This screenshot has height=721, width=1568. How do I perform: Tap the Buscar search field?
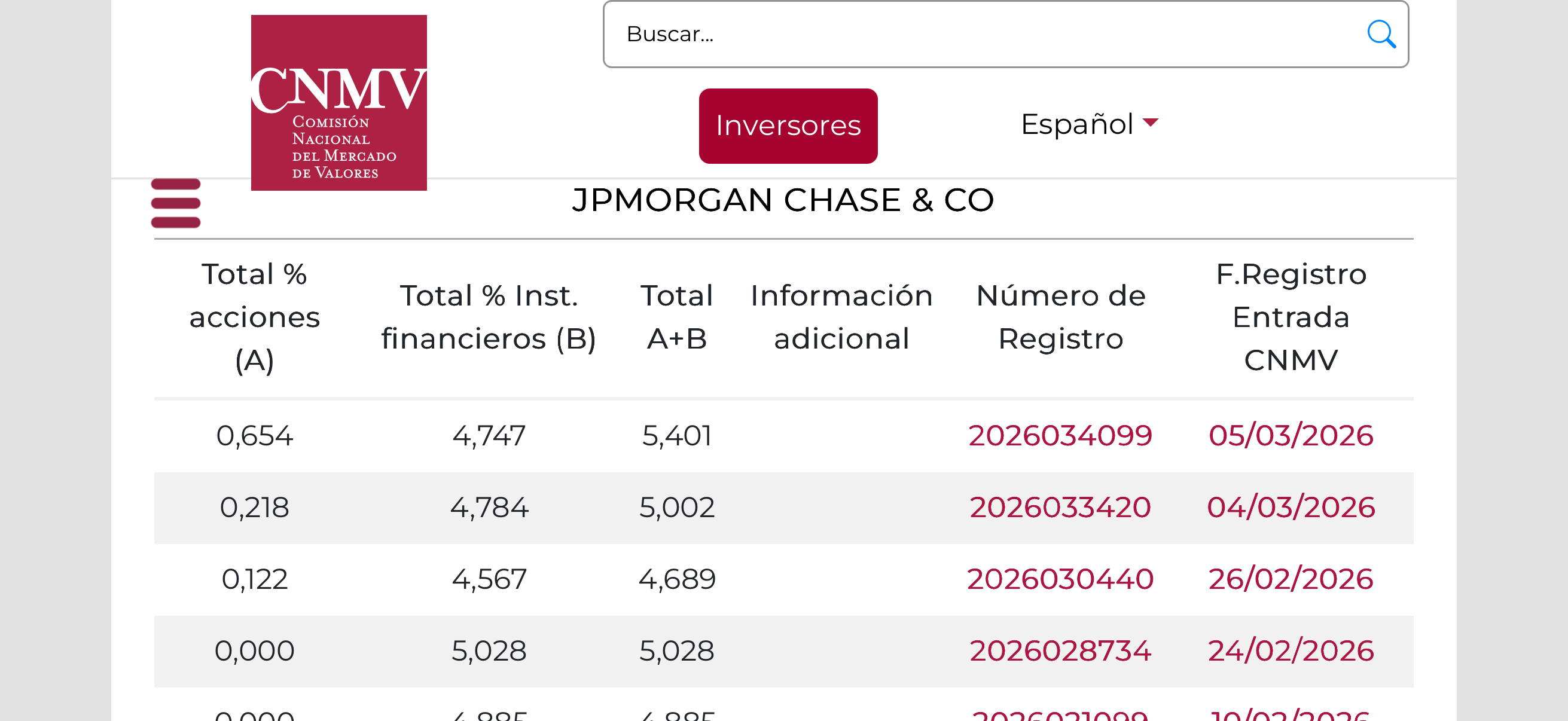(x=974, y=34)
